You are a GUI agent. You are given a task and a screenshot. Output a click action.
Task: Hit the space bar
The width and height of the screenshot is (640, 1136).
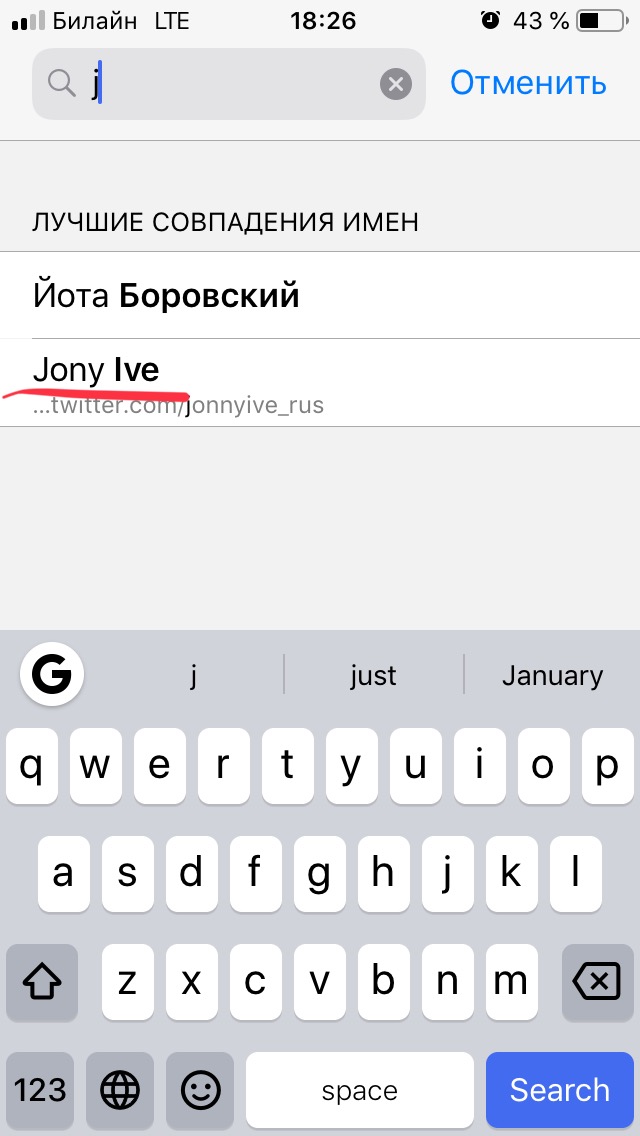pyautogui.click(x=360, y=1089)
